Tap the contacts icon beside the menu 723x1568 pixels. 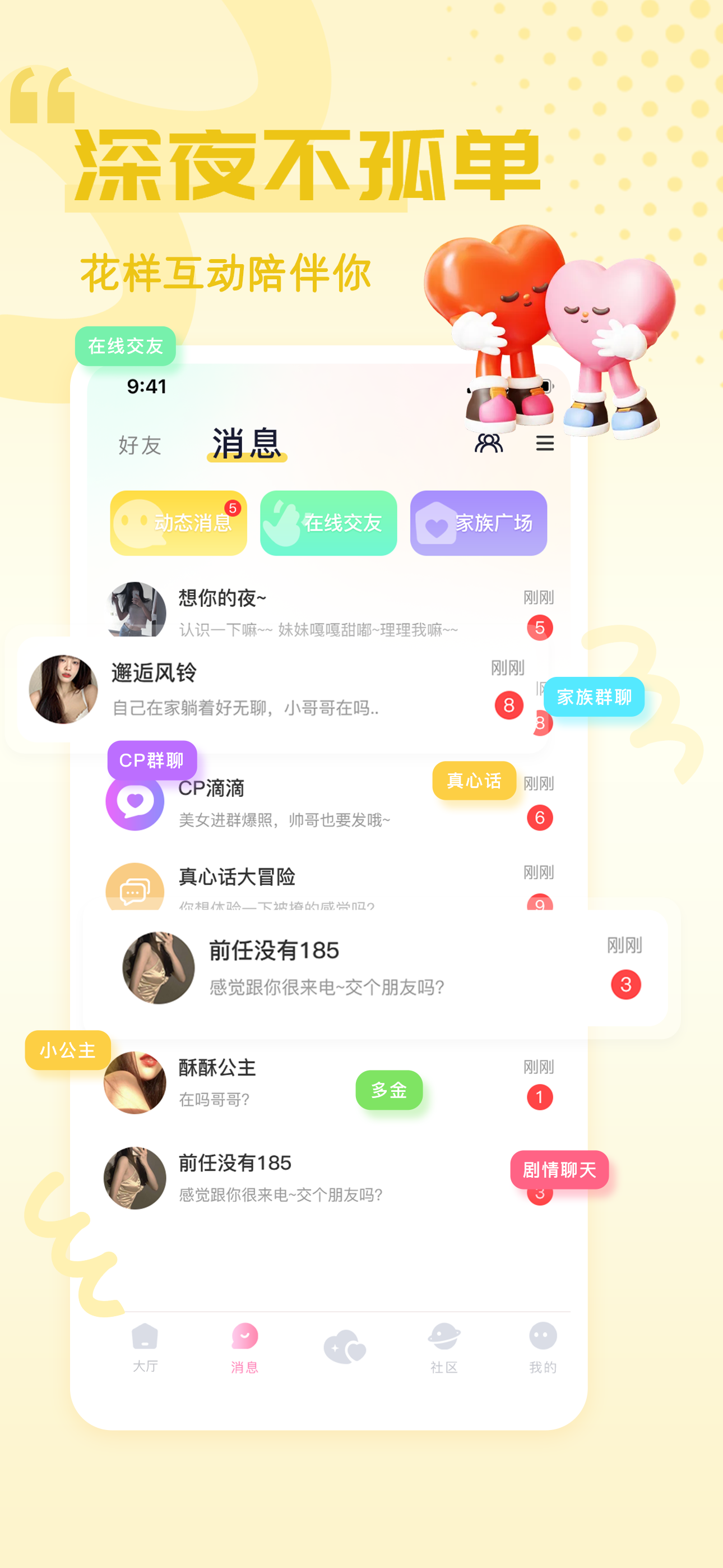tap(488, 445)
